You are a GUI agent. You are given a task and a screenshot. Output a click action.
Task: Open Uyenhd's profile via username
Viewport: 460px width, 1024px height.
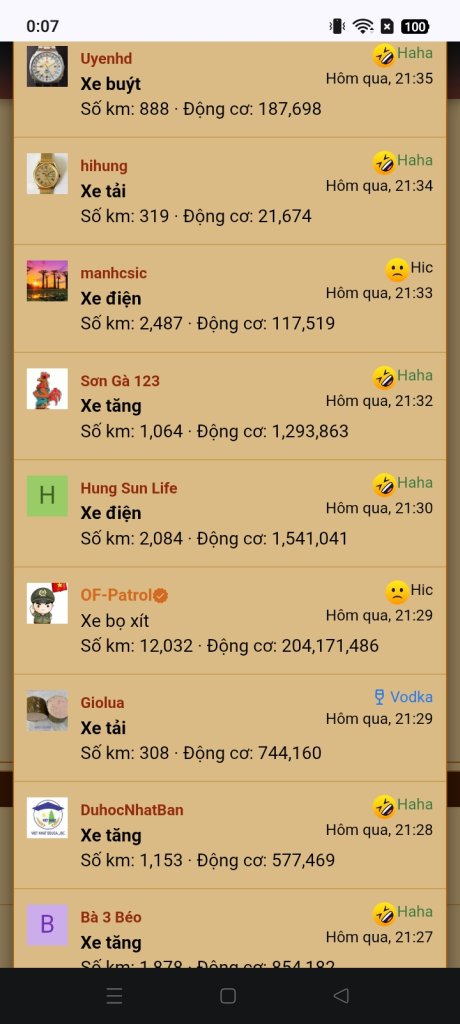(106, 59)
